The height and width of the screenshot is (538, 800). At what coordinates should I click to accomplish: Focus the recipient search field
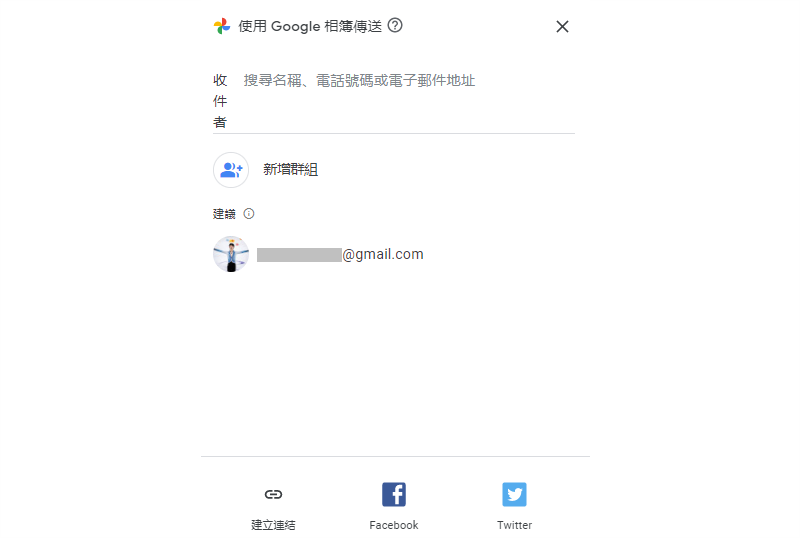tap(400, 81)
